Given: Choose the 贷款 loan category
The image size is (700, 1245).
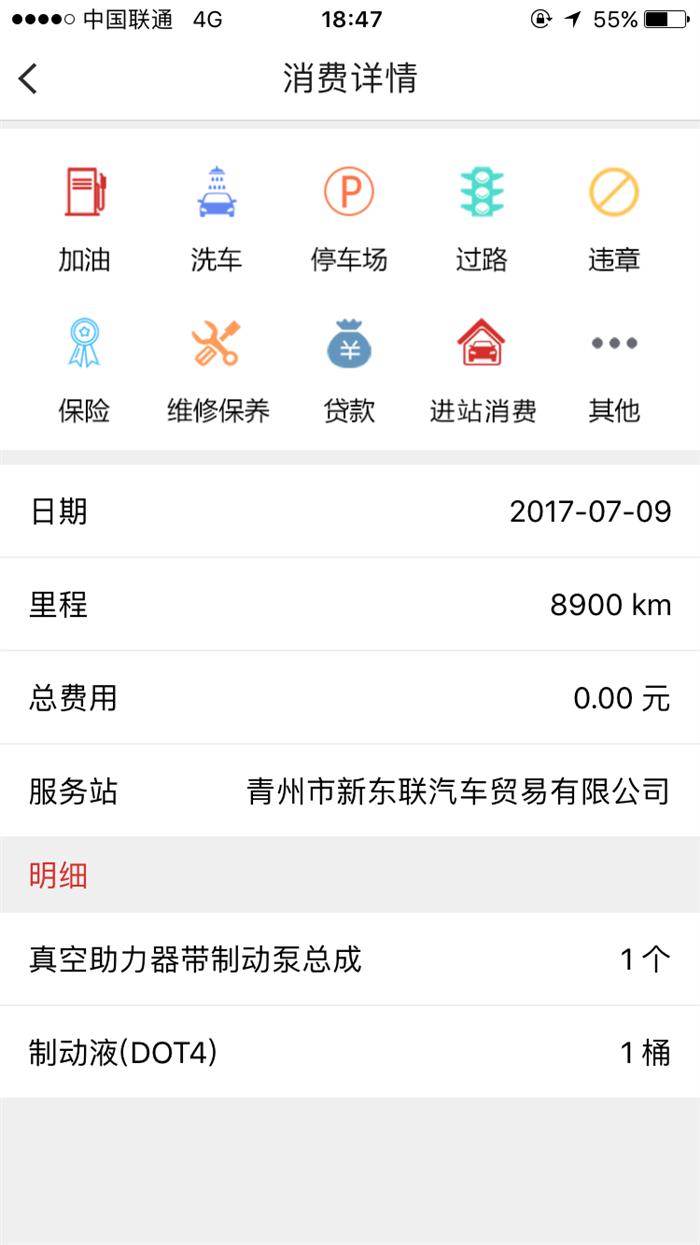Looking at the screenshot, I should pos(349,370).
